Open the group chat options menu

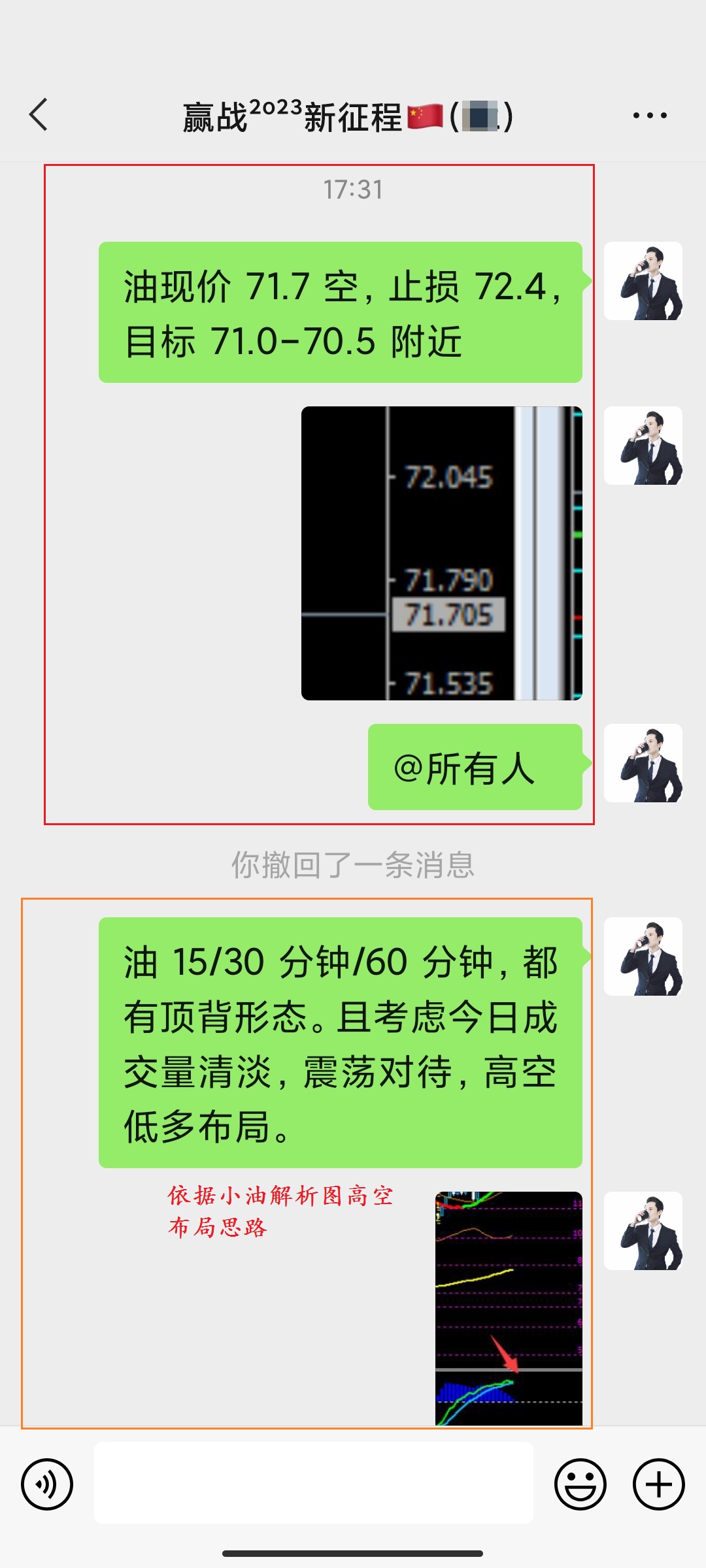coord(649,116)
